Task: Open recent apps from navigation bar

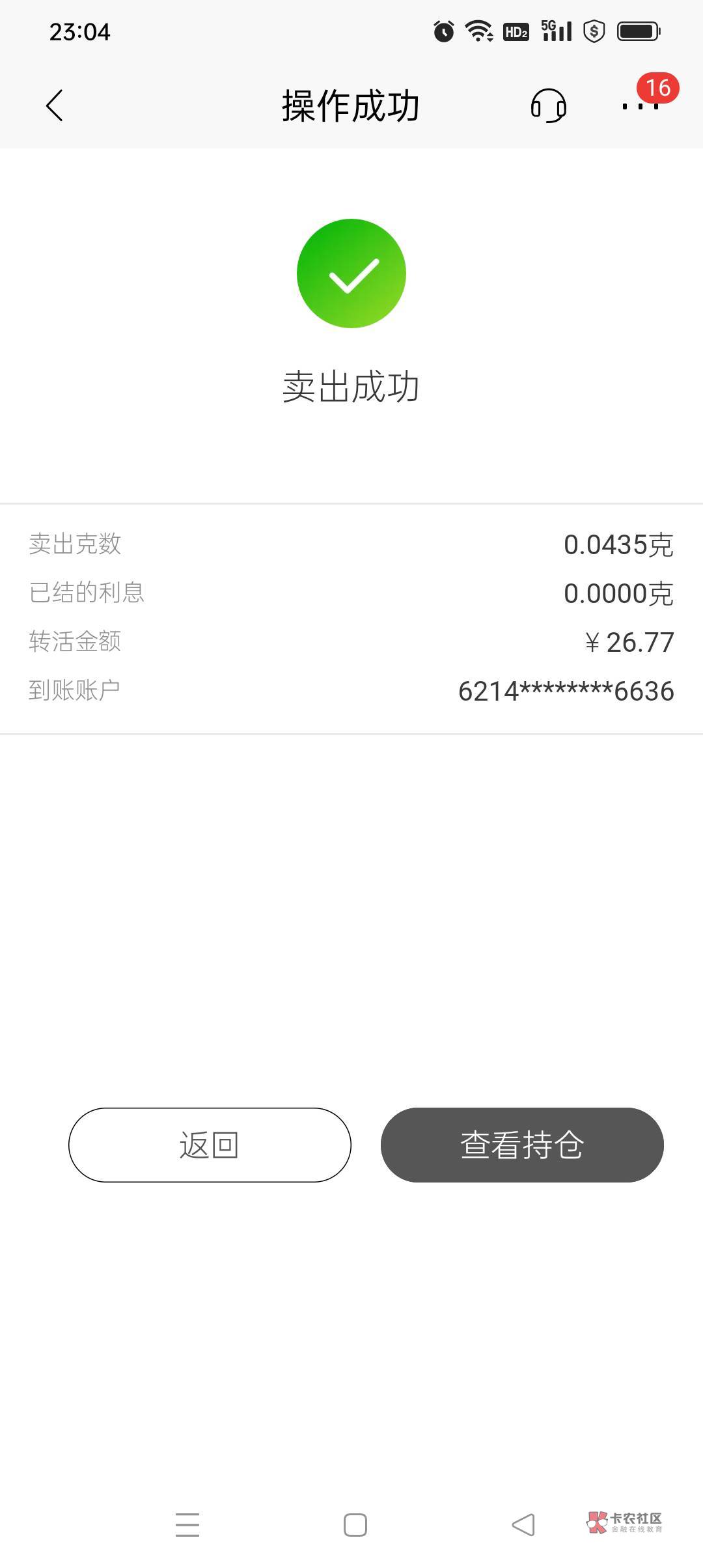Action: coord(187,1525)
